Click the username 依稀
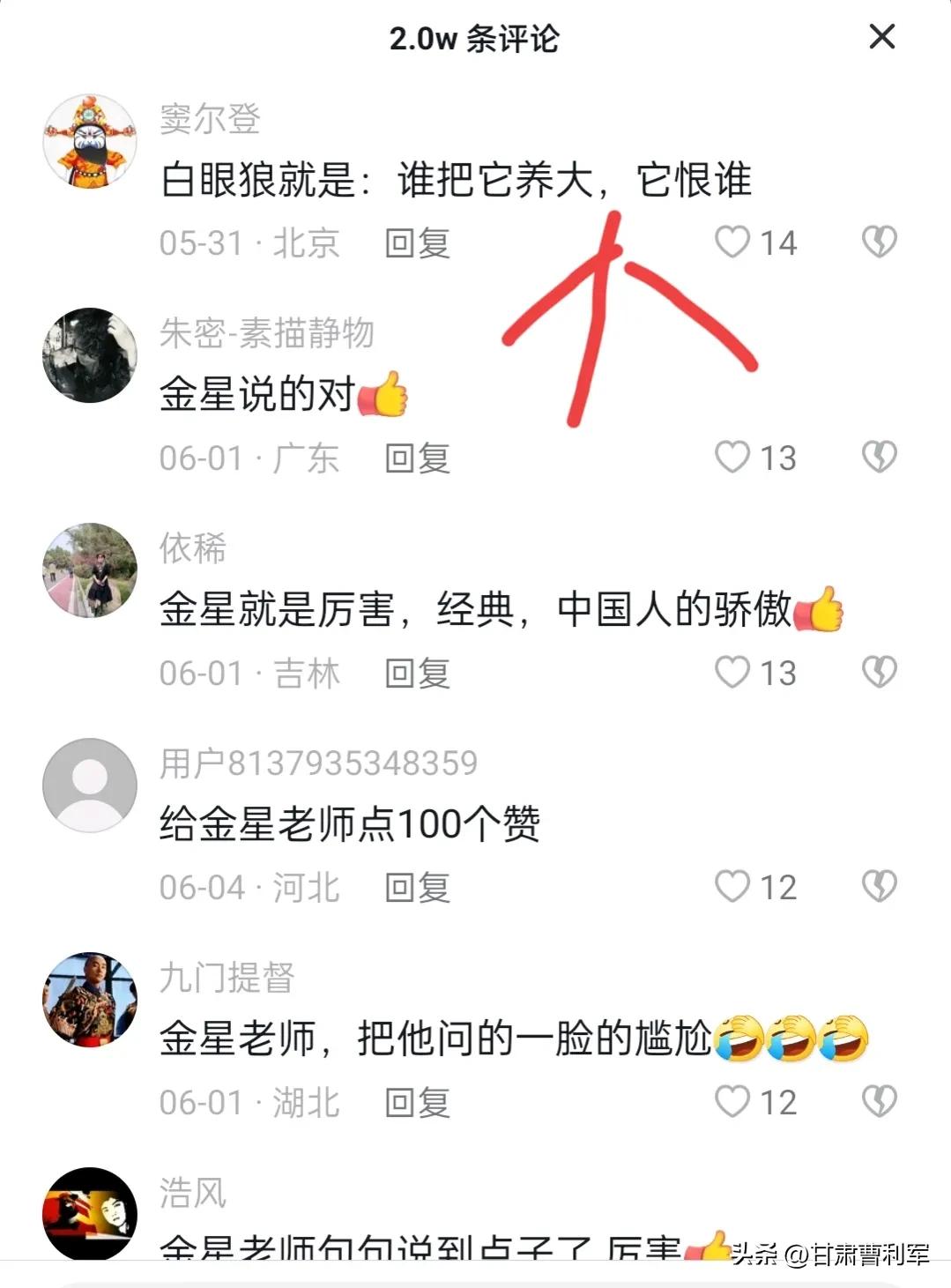 [x=189, y=547]
